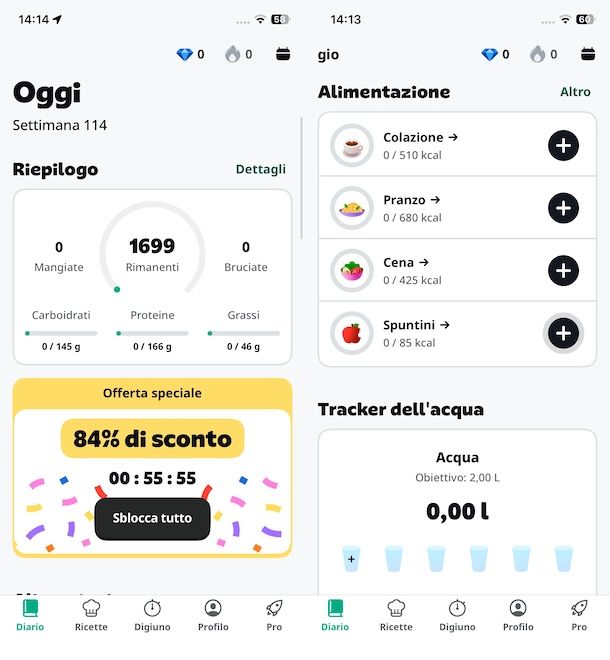Open the Pranzo meal row
The height and width of the screenshot is (660, 610).
(x=420, y=208)
